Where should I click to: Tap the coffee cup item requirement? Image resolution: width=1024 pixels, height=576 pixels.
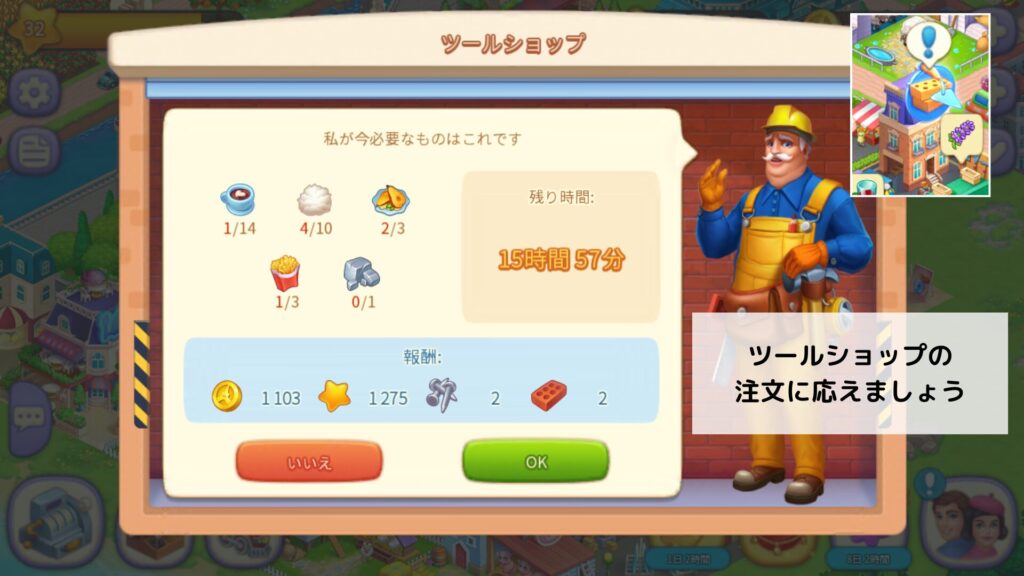pos(238,200)
